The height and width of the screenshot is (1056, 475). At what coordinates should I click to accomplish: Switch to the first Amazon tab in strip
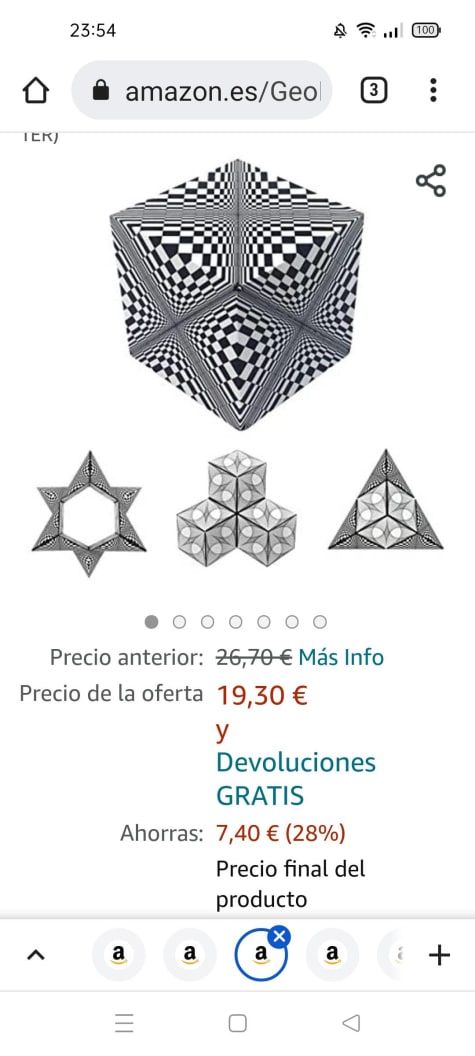click(x=119, y=955)
